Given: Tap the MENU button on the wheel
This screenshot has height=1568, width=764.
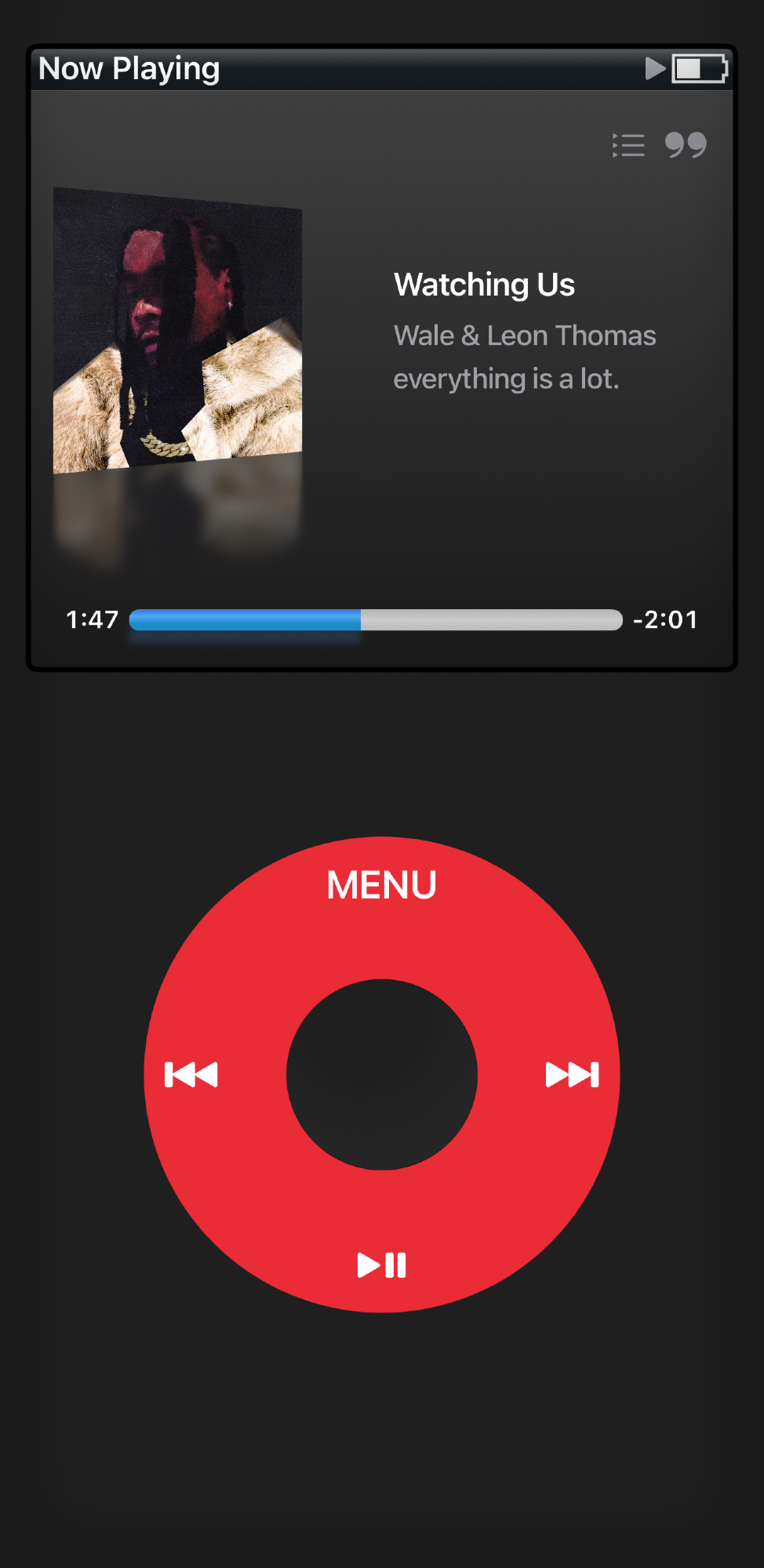Looking at the screenshot, I should 381,885.
